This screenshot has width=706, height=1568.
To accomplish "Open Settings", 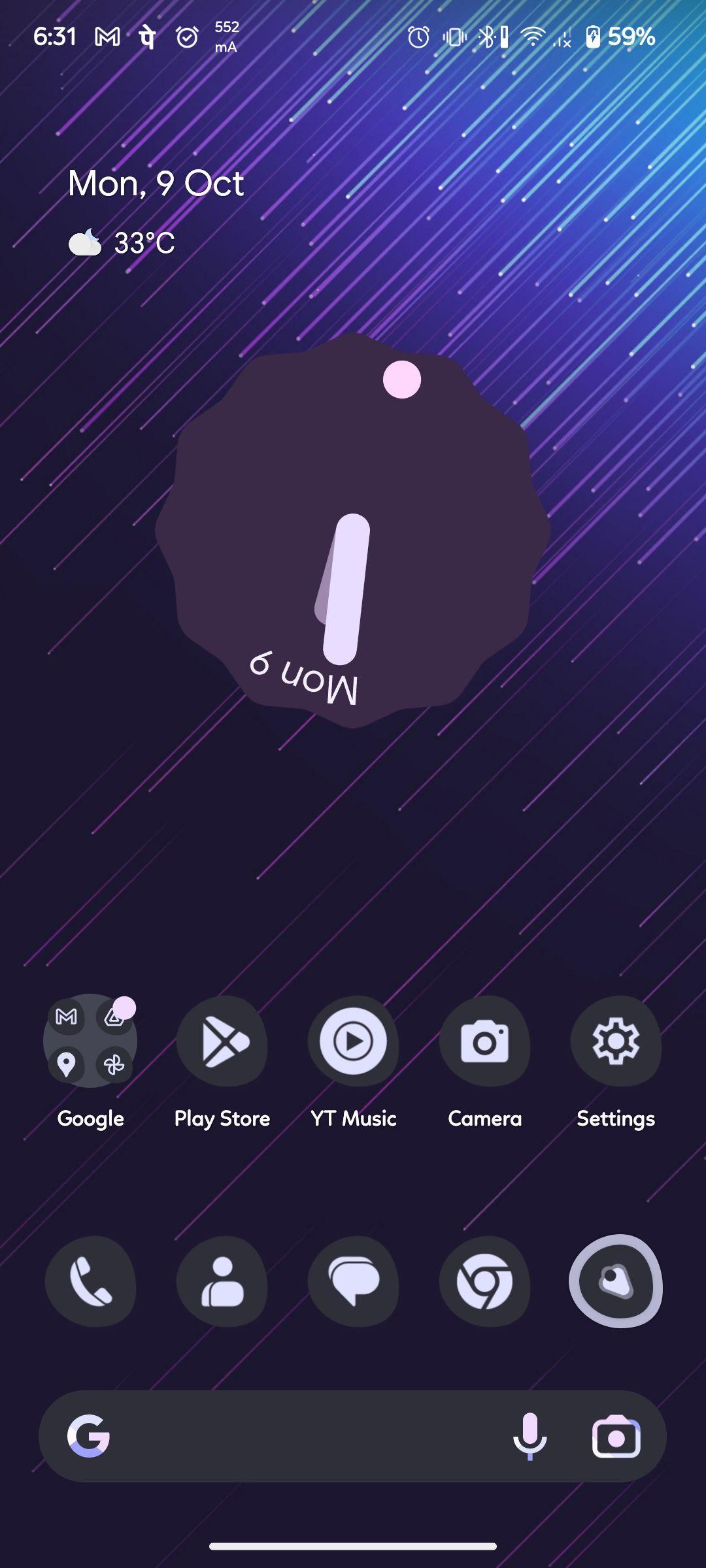I will [616, 1041].
